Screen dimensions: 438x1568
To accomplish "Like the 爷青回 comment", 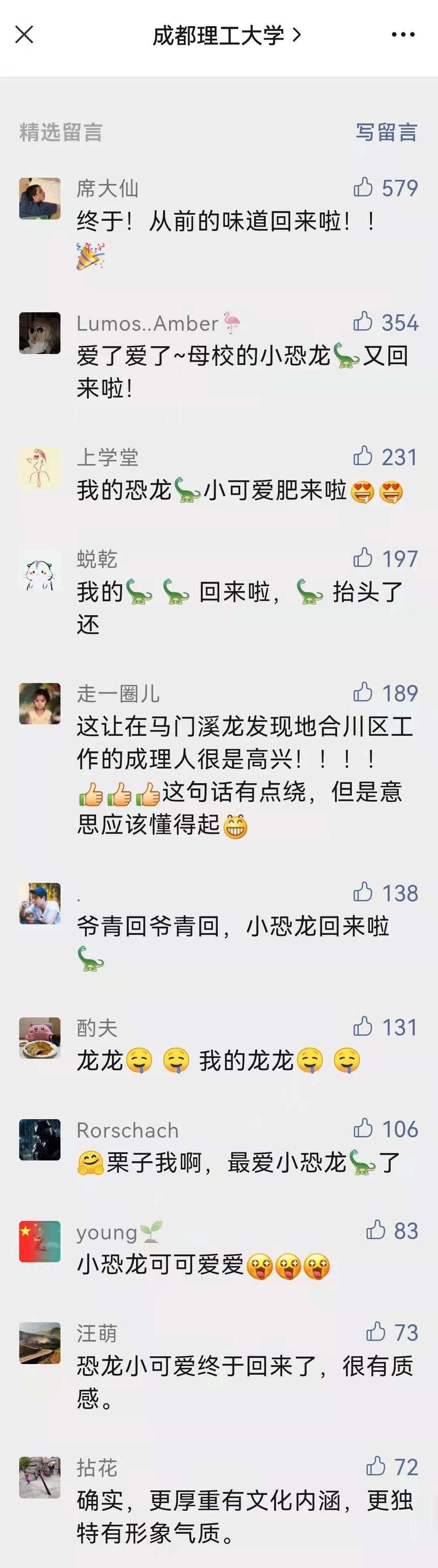I will tap(363, 892).
